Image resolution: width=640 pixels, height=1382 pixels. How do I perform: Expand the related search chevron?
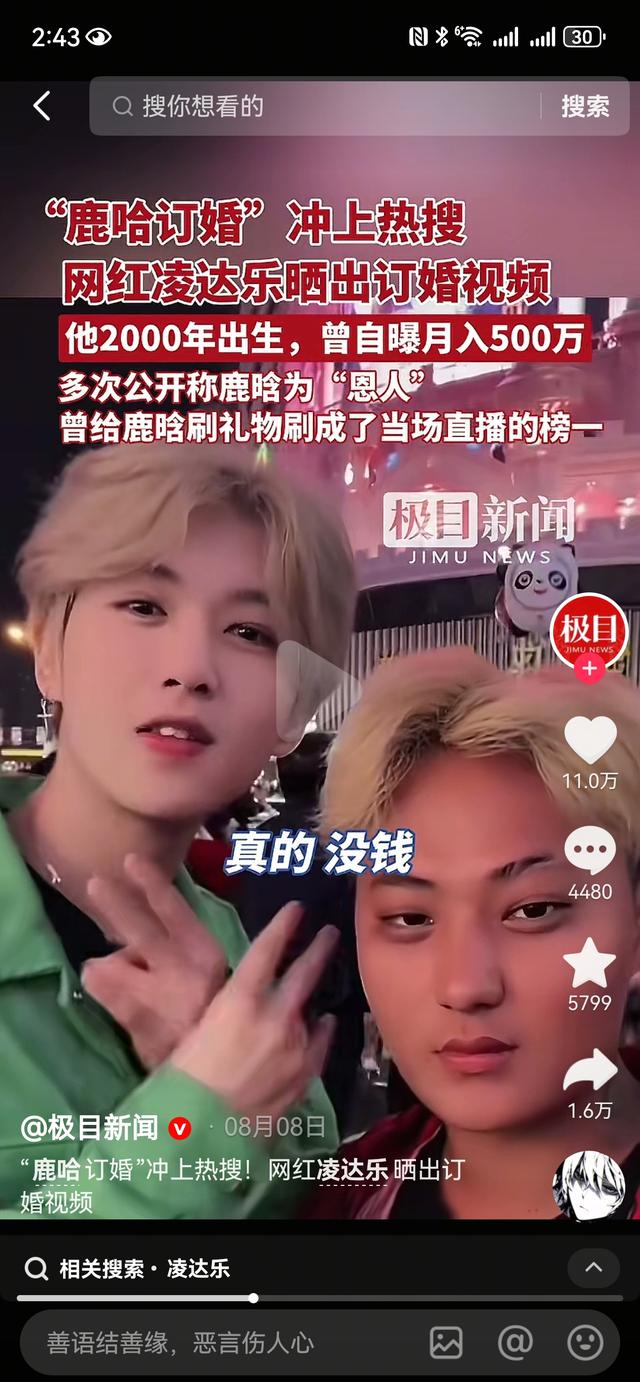click(593, 1268)
